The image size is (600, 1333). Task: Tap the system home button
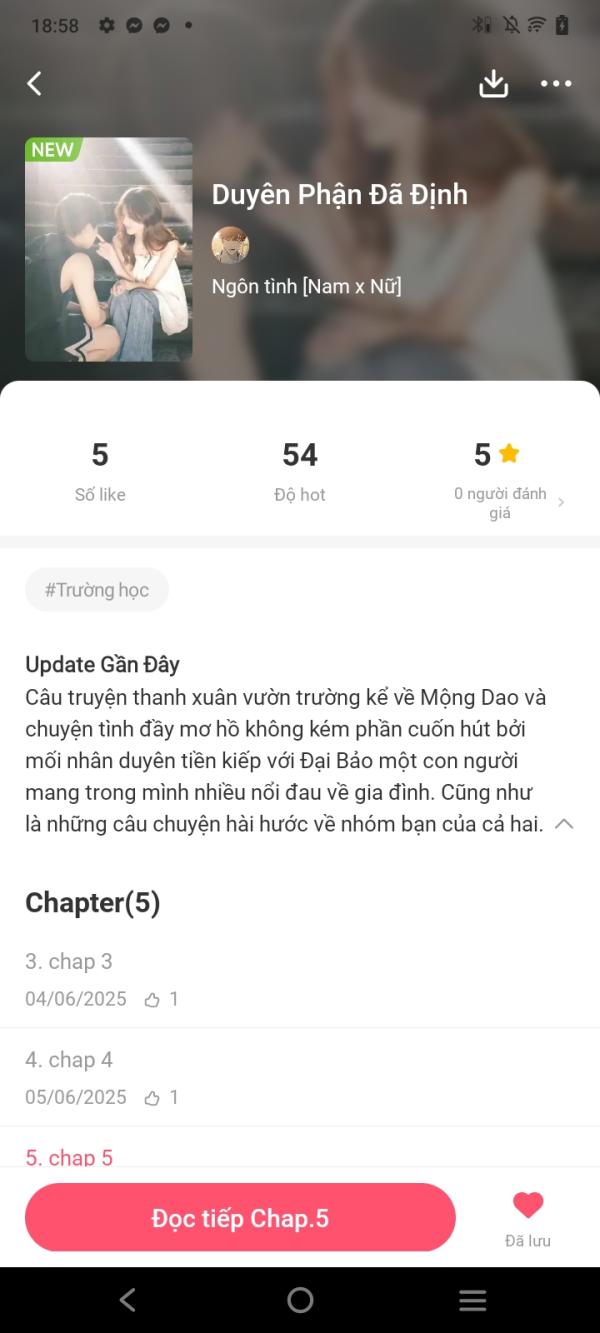tap(300, 1300)
